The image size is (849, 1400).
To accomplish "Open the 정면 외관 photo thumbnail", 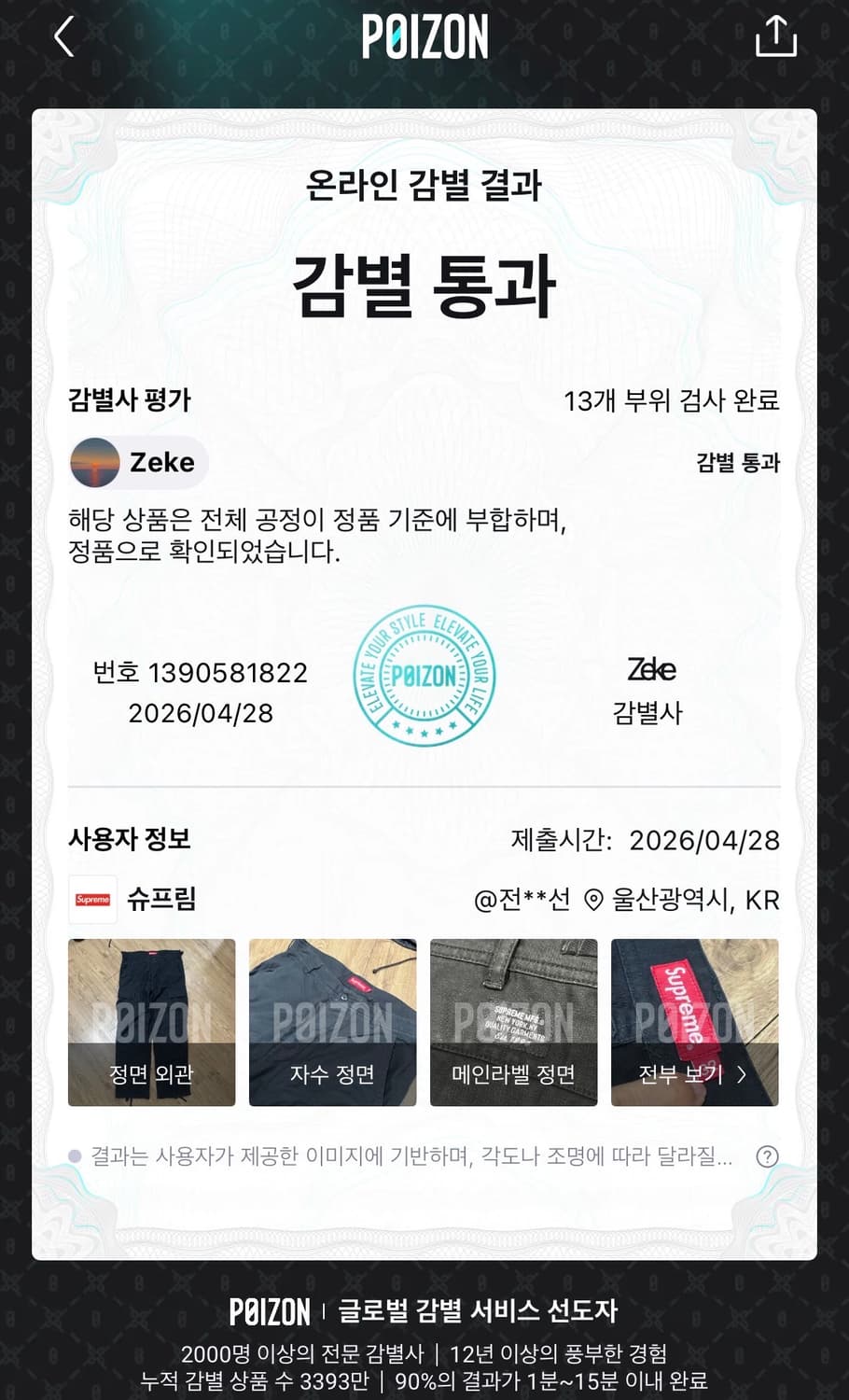I will point(151,1022).
